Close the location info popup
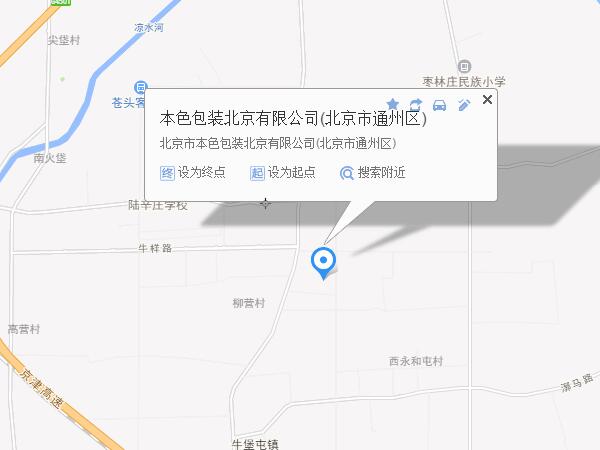600x450 pixels. [487, 100]
